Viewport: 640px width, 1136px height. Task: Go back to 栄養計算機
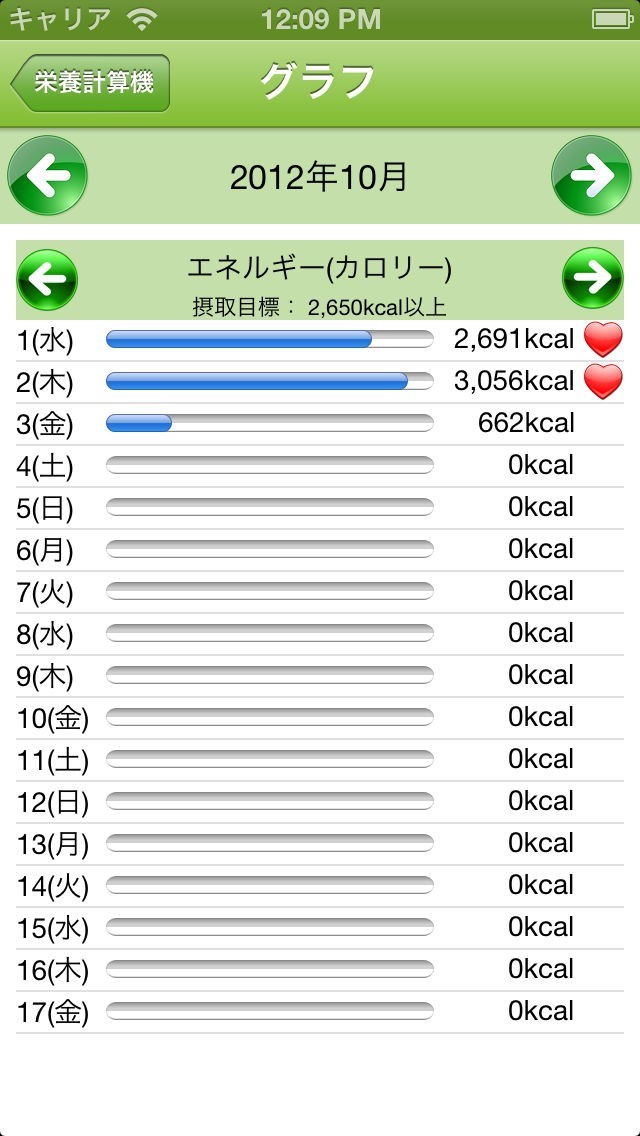point(90,83)
